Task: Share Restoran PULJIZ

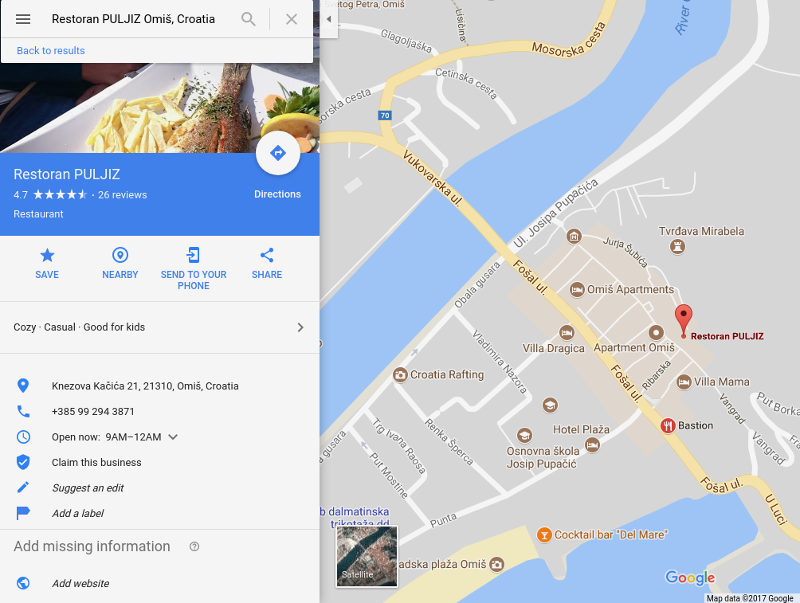Action: [266, 264]
